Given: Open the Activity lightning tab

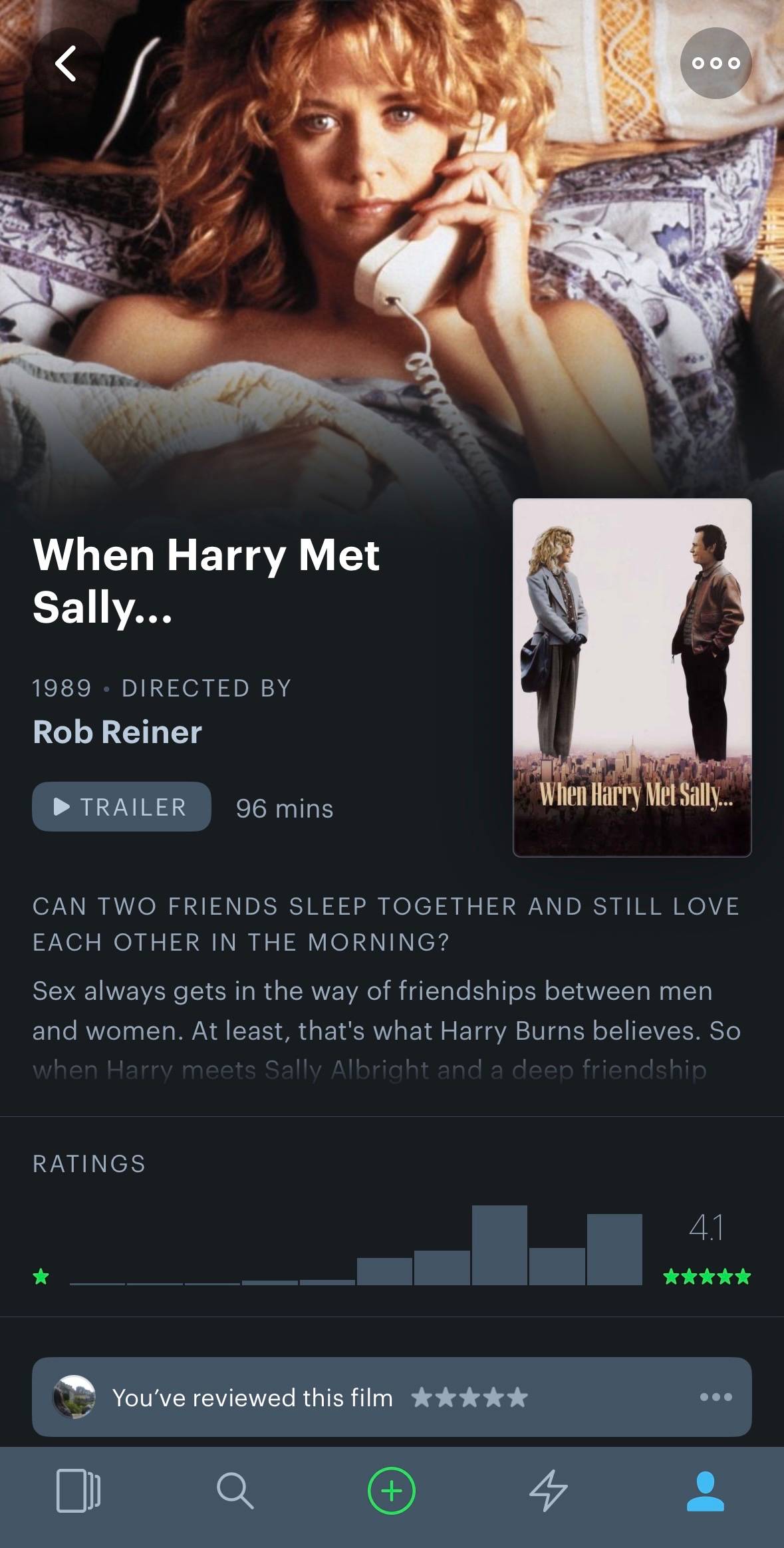Looking at the screenshot, I should 549,1490.
